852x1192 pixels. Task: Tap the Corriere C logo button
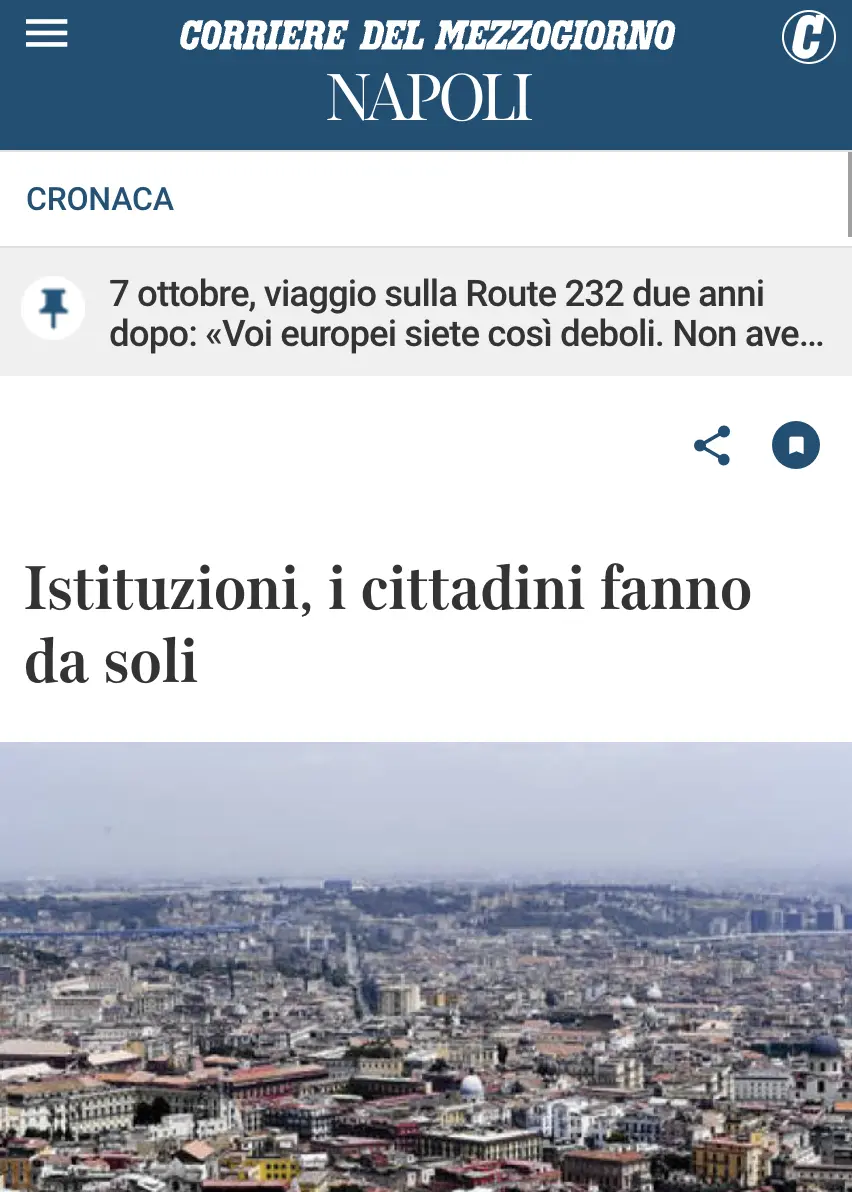[807, 39]
